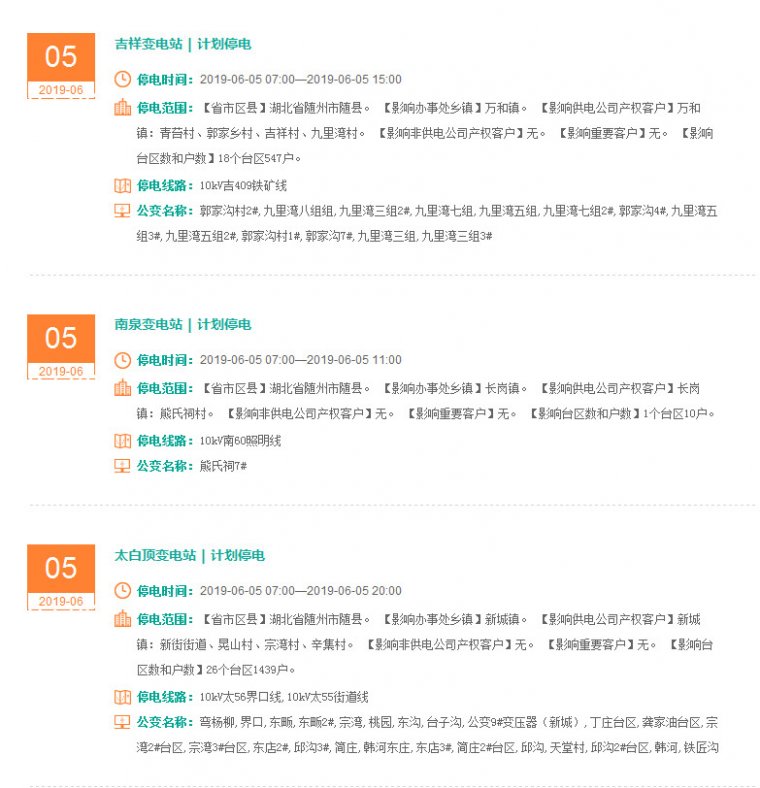Open the 太白顶变电站 计划停电 notice
The image size is (760, 788).
coord(190,555)
